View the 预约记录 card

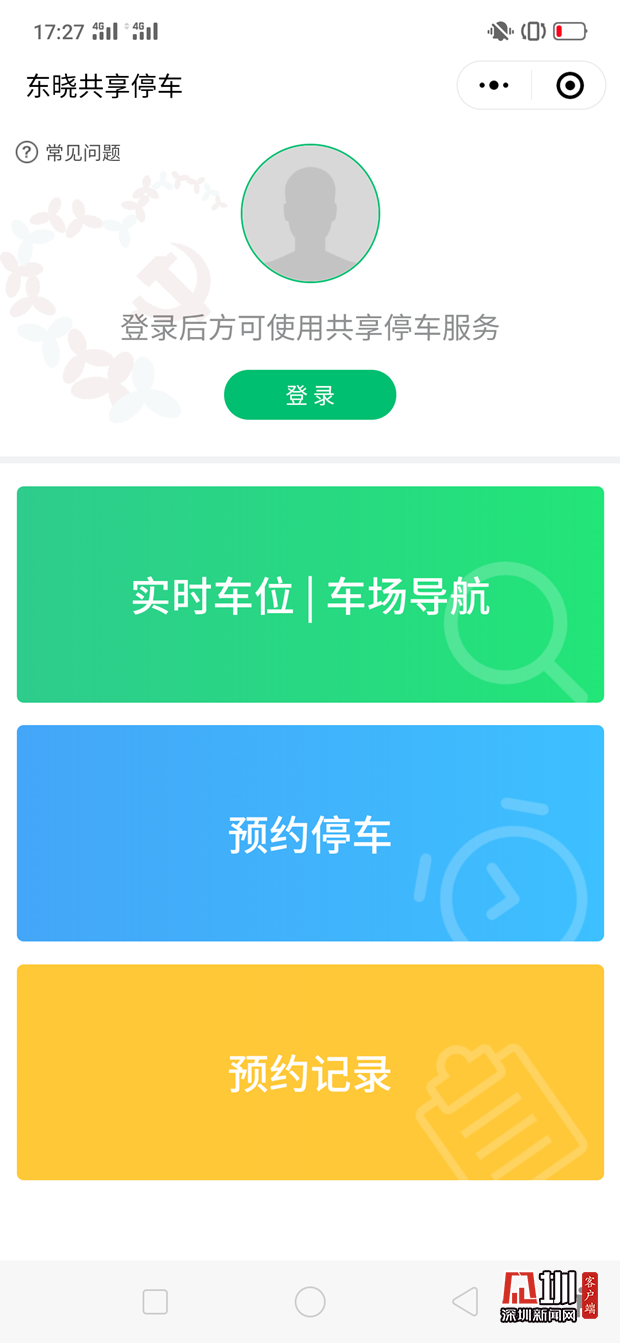coord(310,1072)
